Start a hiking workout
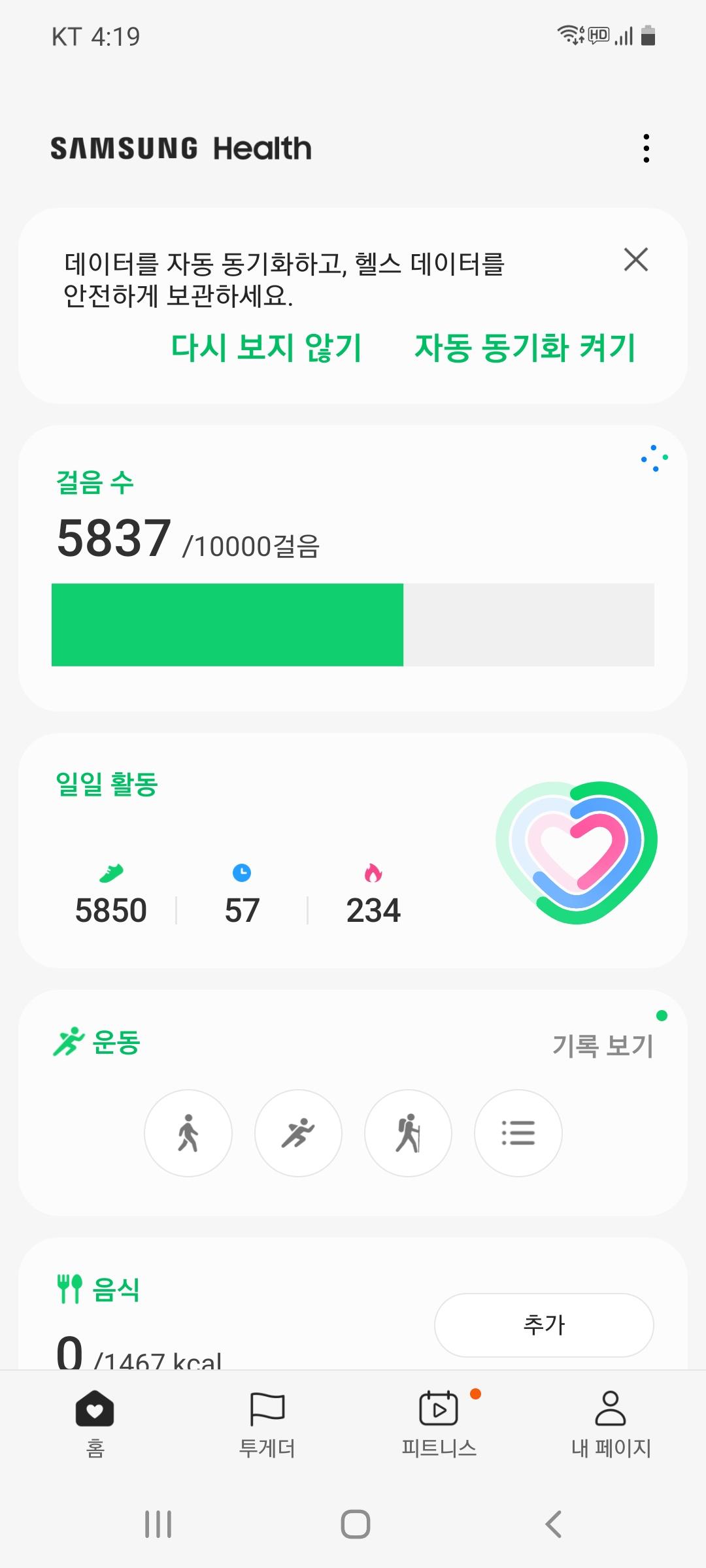 click(x=408, y=1133)
